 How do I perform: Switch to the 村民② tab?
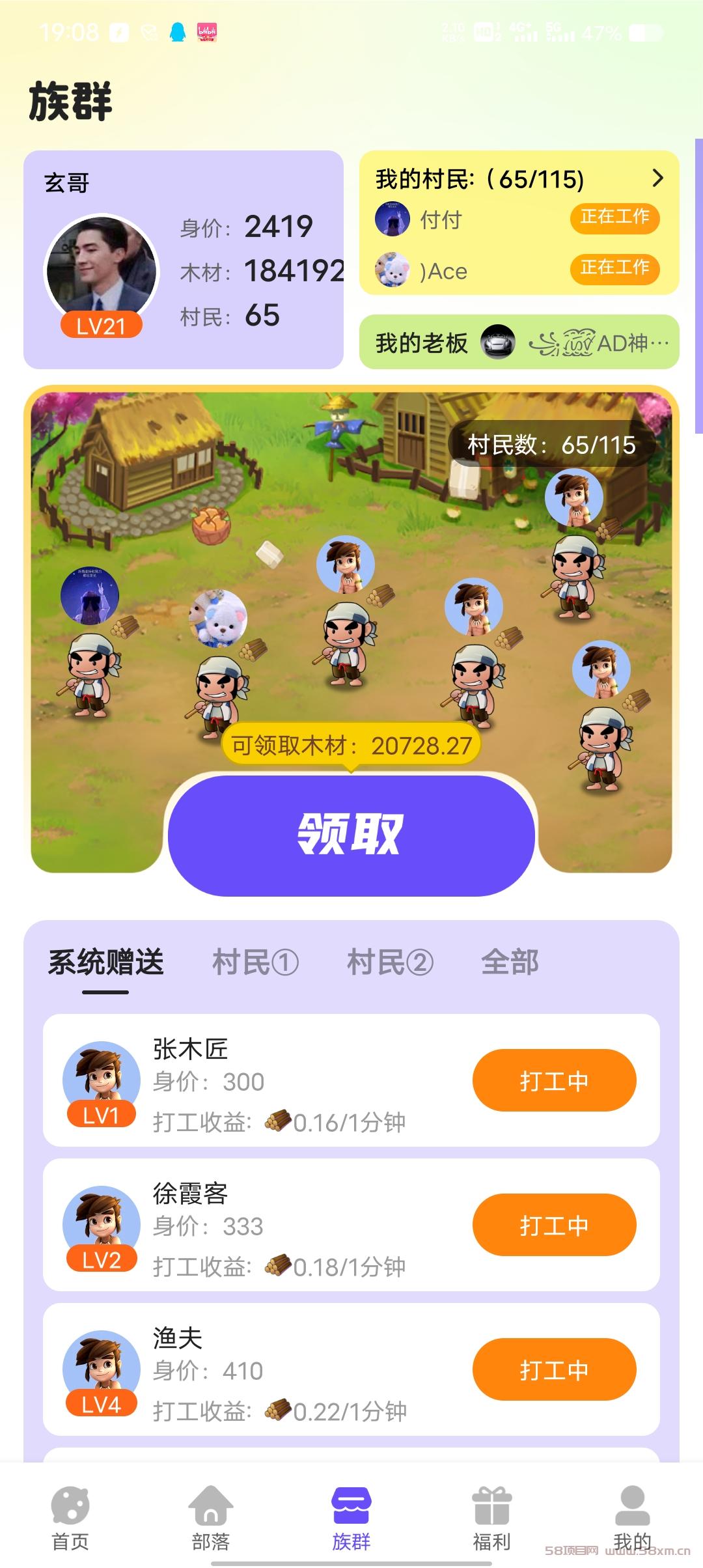click(x=390, y=962)
